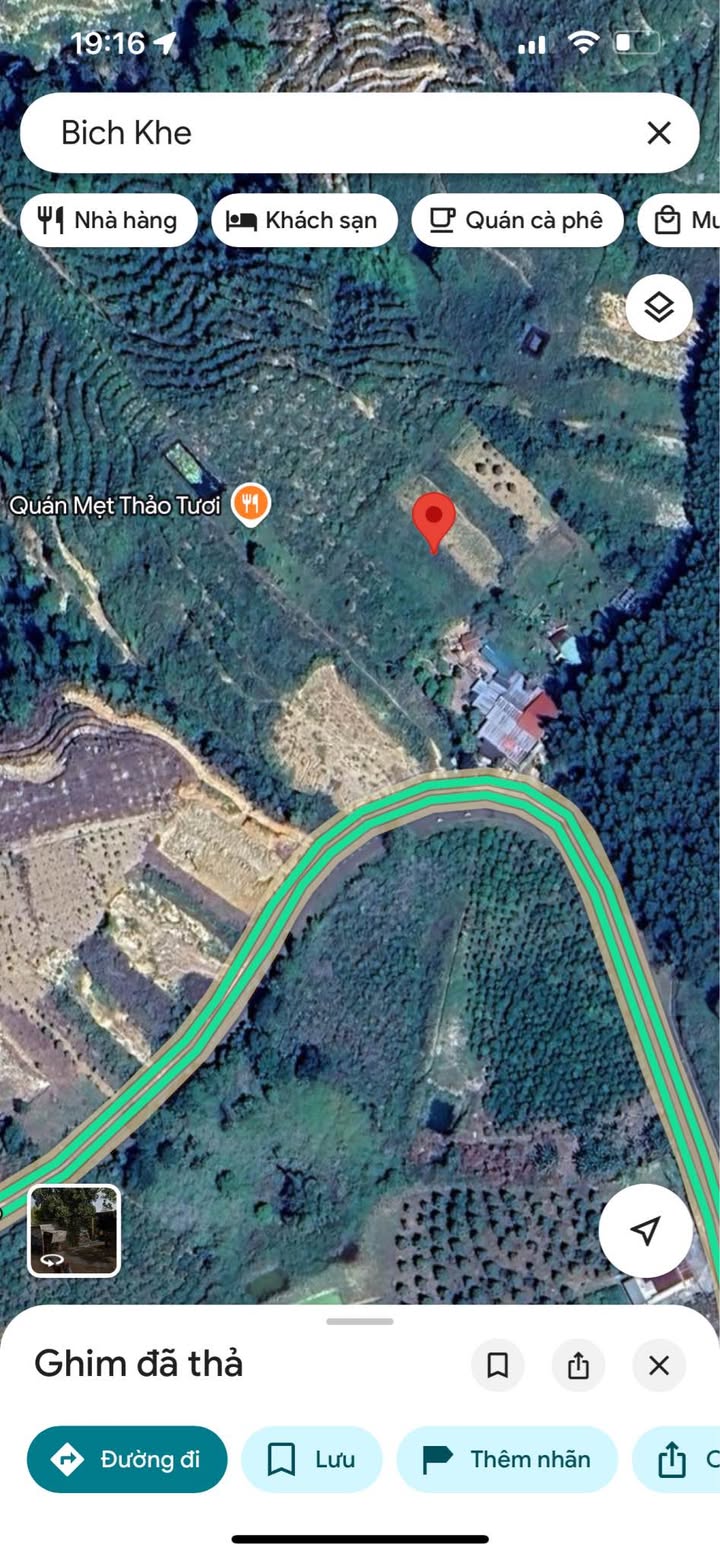
Task: Open the Street View thumbnail
Action: tap(74, 1230)
